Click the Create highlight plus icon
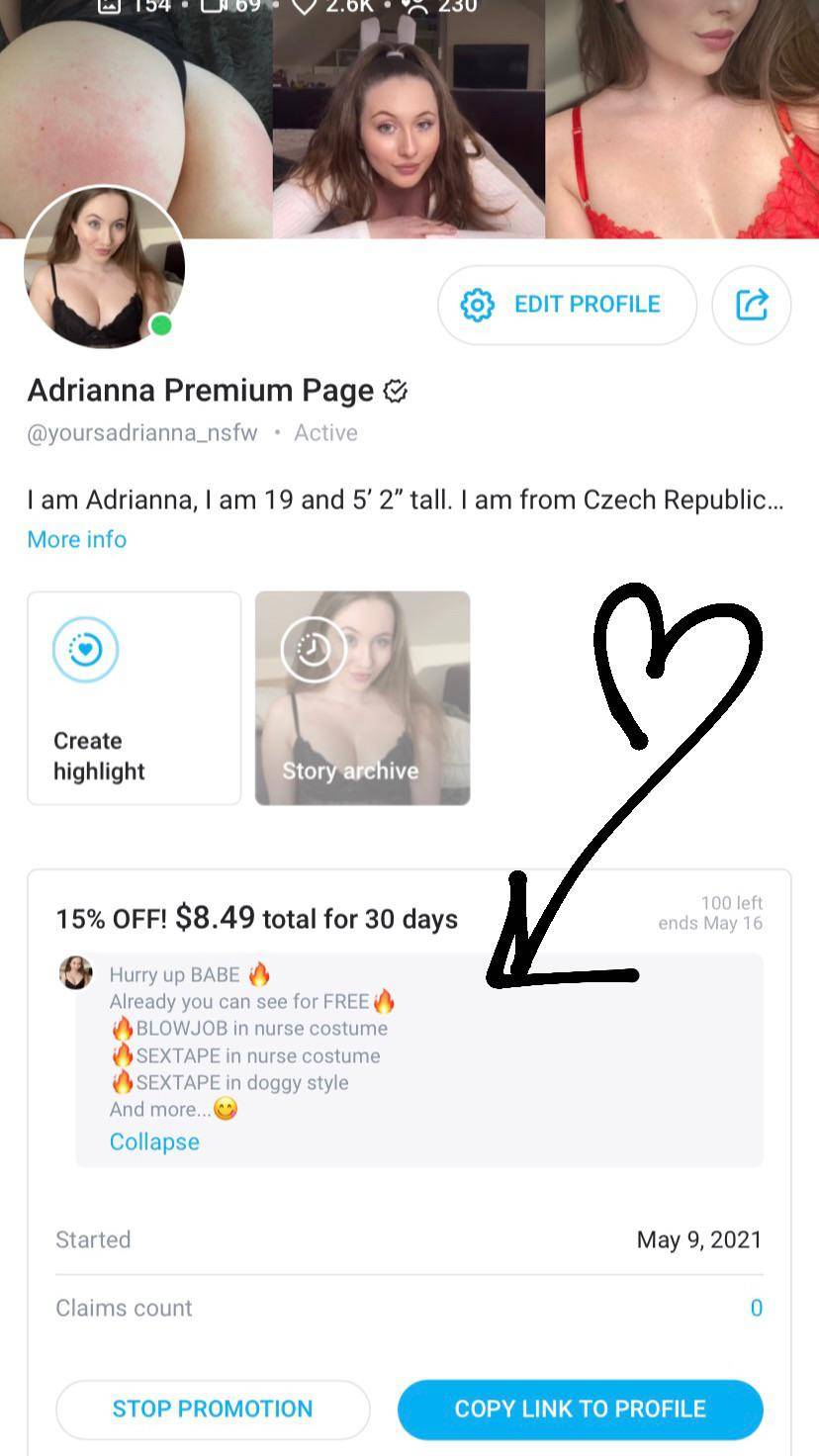The height and width of the screenshot is (1456, 819). [x=86, y=650]
